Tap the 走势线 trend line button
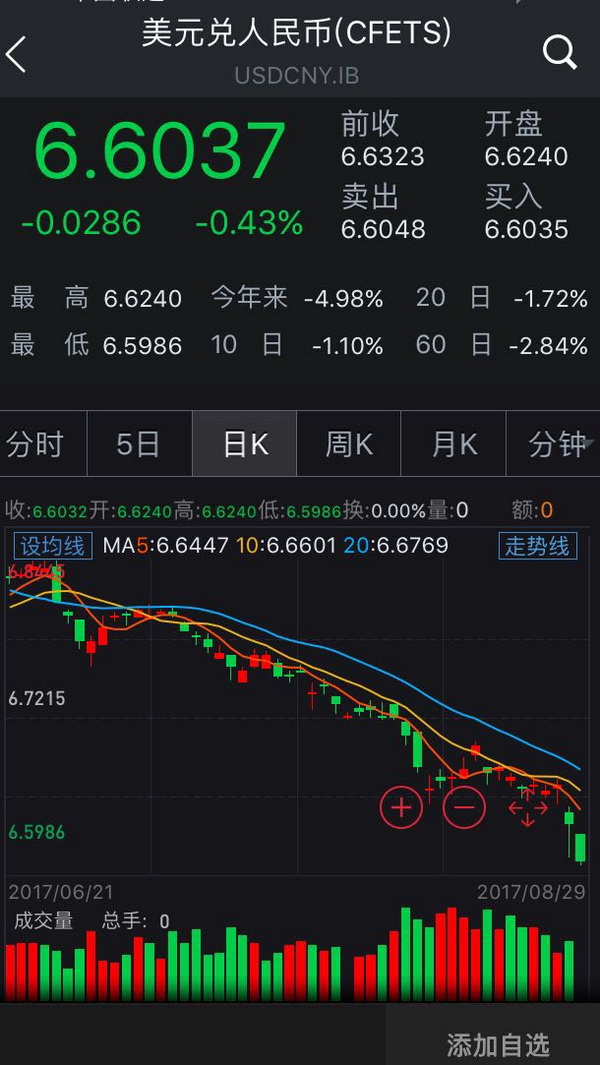 pyautogui.click(x=537, y=546)
